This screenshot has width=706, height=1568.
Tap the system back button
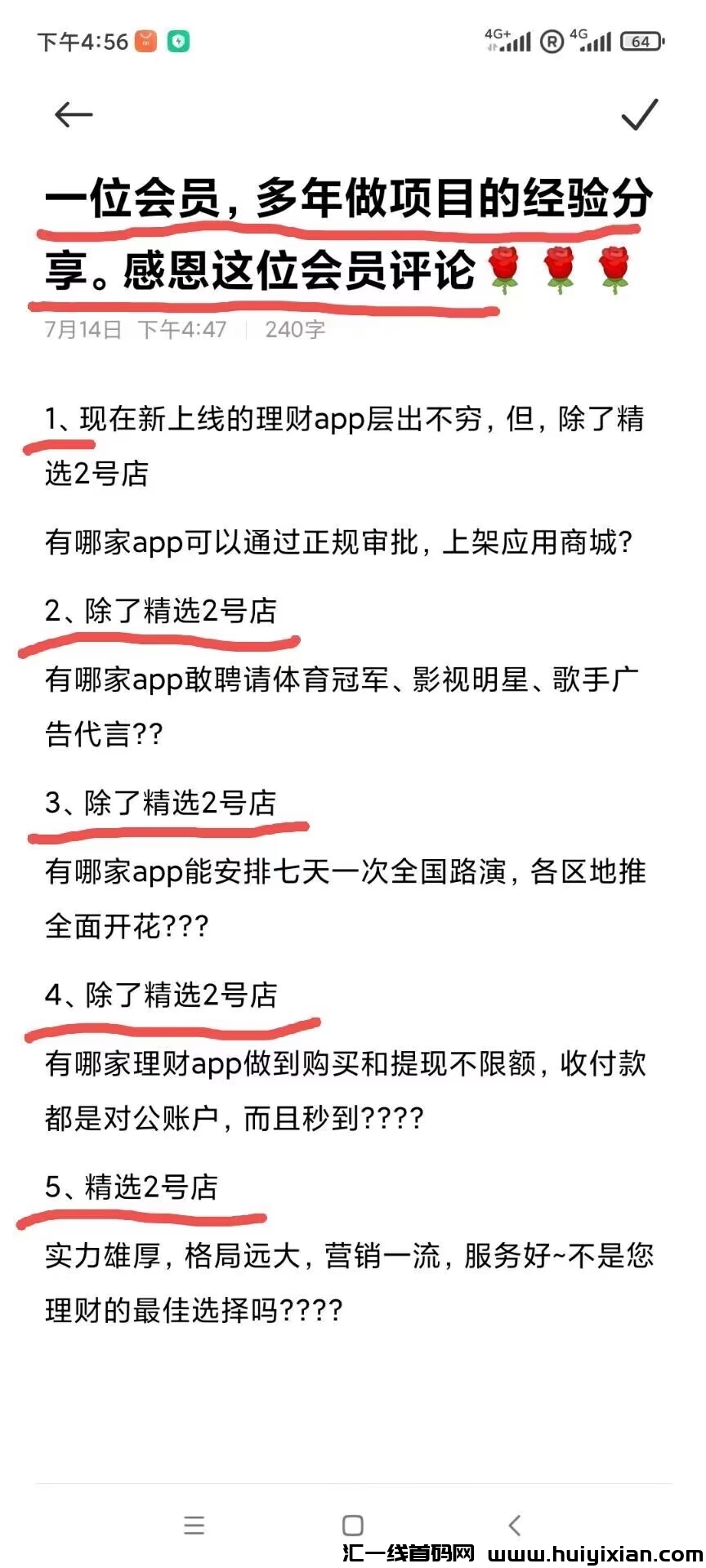[514, 1525]
